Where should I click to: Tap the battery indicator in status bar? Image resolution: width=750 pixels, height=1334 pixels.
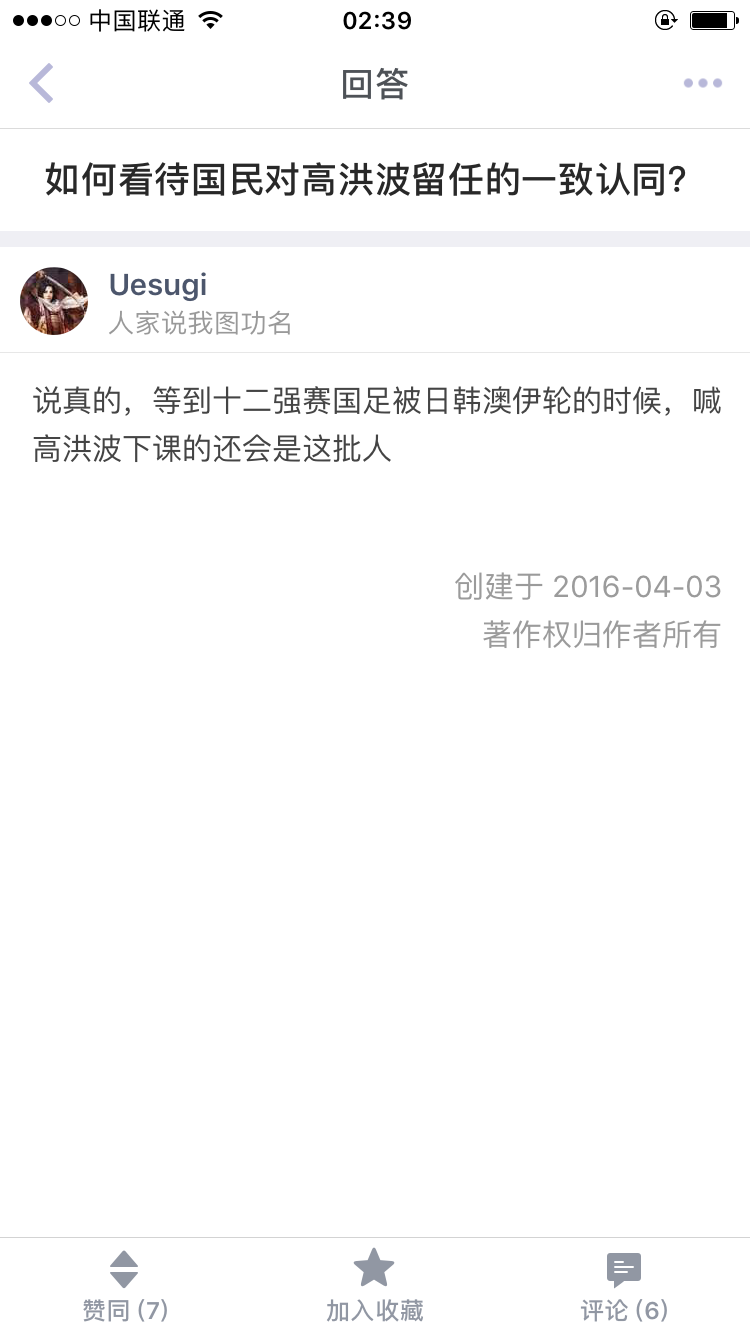[712, 18]
